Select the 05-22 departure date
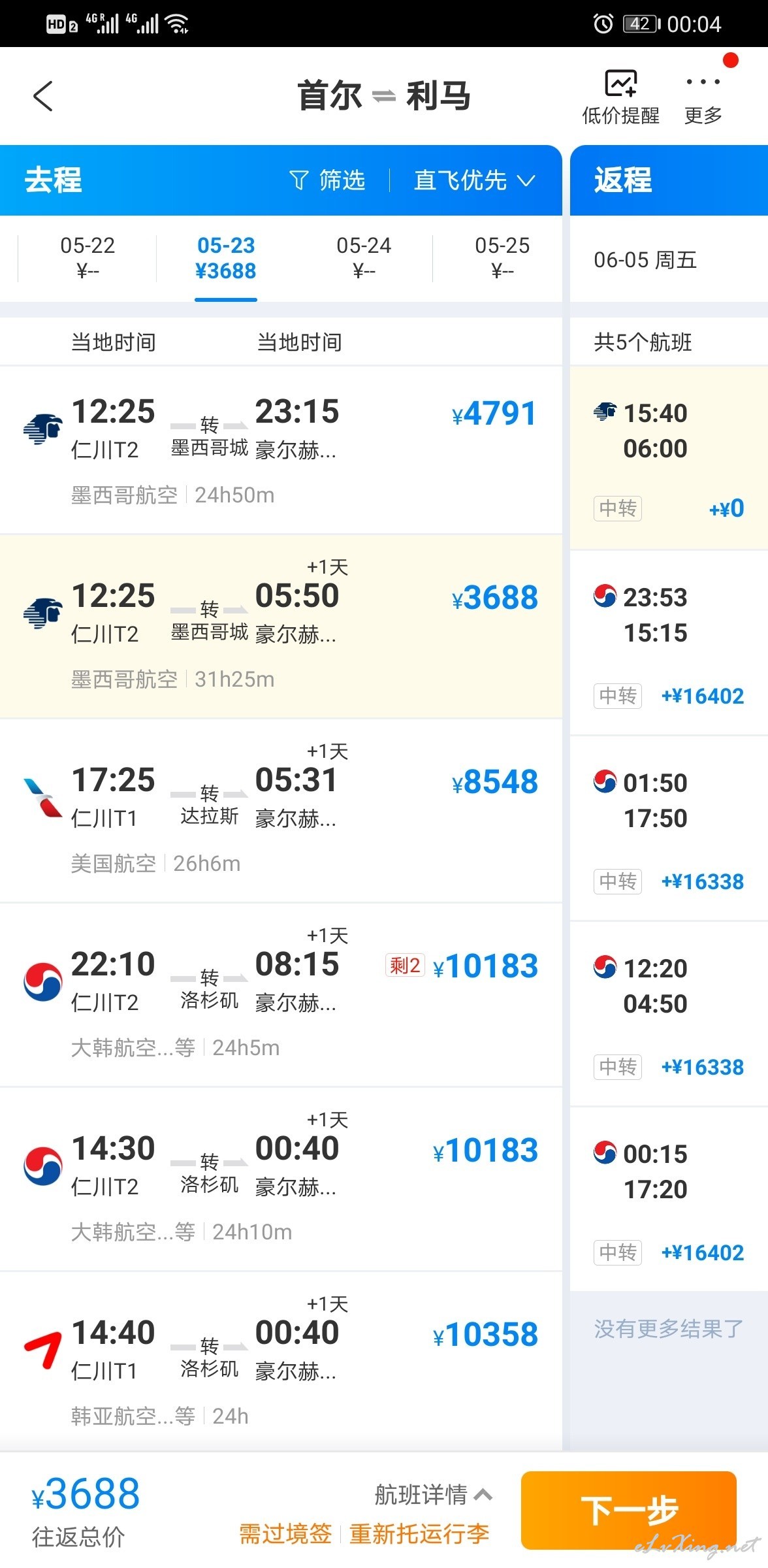 [88, 258]
